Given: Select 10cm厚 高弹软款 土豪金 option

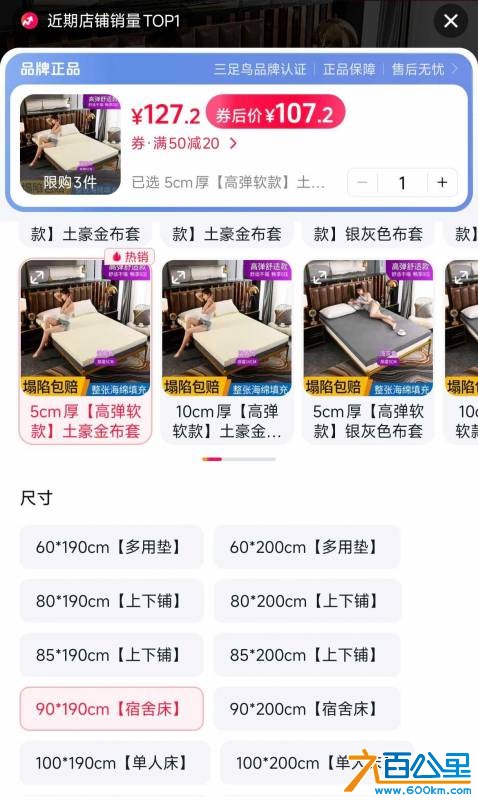Looking at the screenshot, I should [227, 351].
